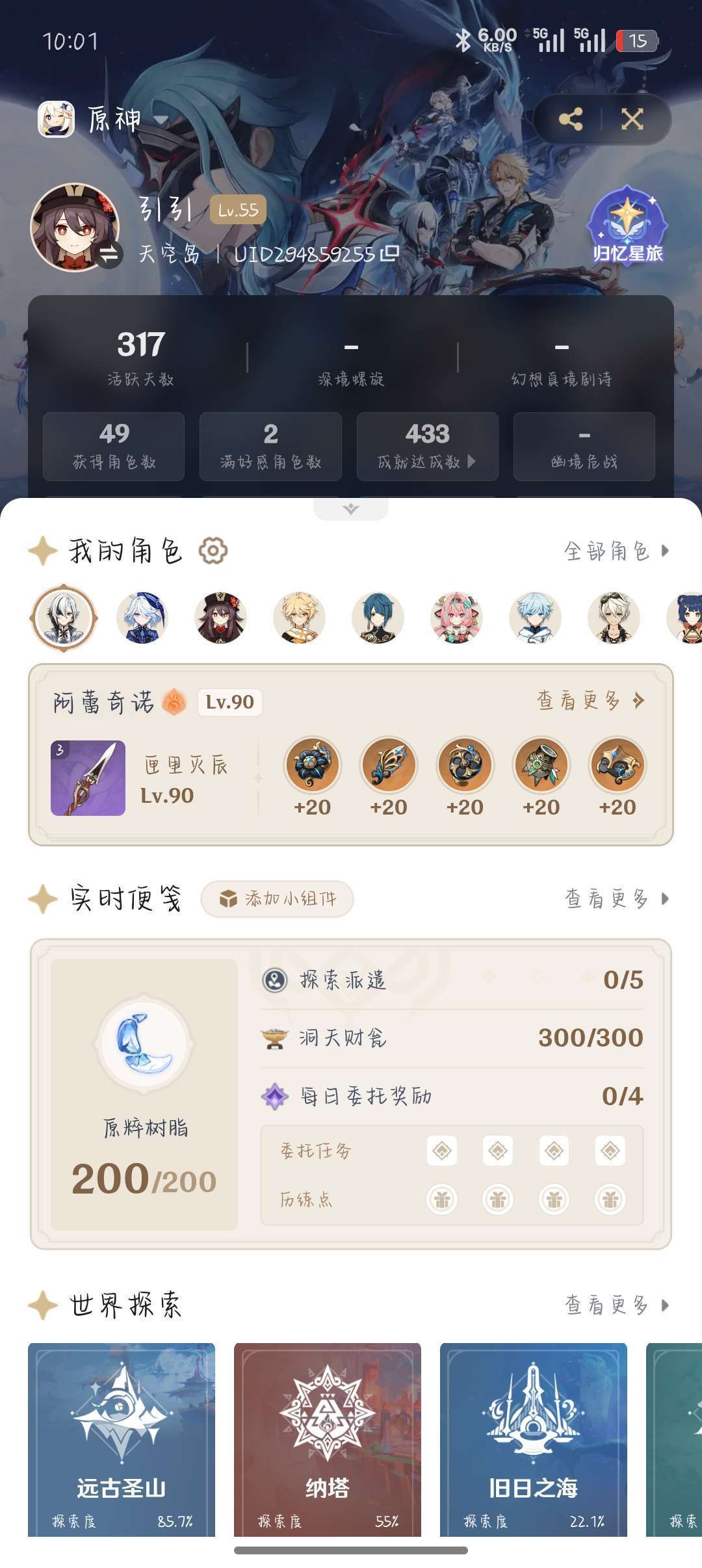Open the 归忆星旅 event badge
Viewport: 702px width, 1568px height.
[626, 231]
